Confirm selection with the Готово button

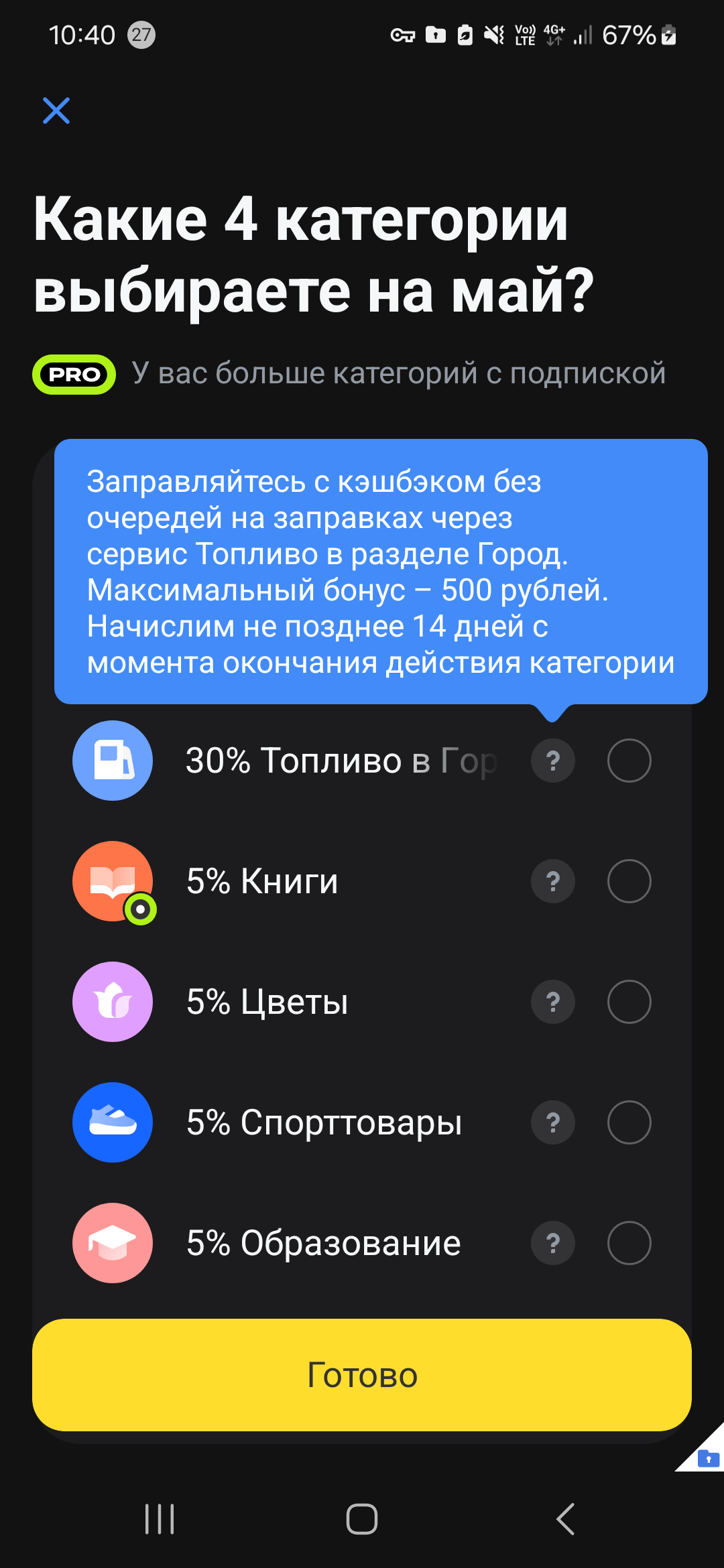tap(362, 1375)
